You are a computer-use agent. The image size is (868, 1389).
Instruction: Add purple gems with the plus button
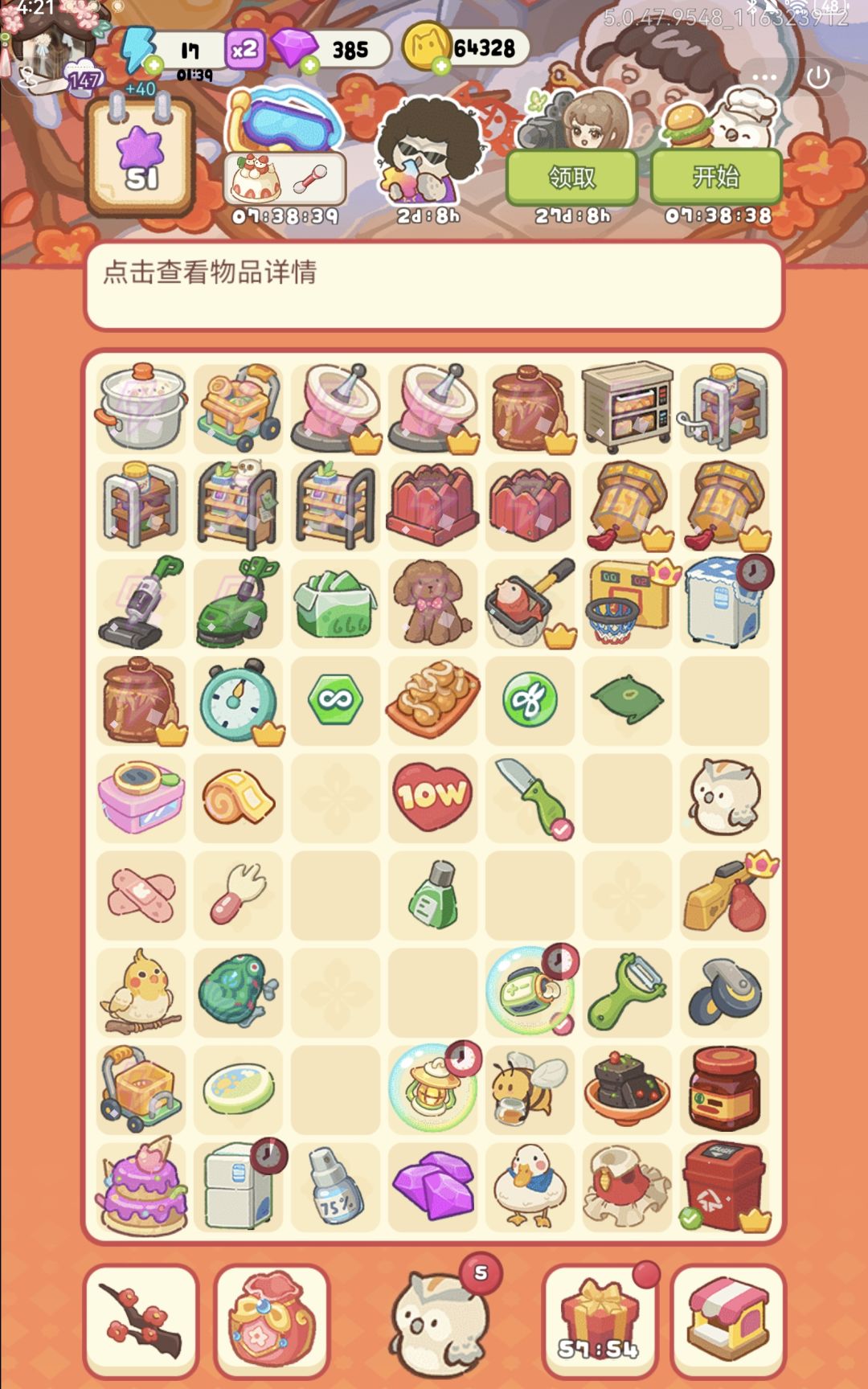click(310, 65)
